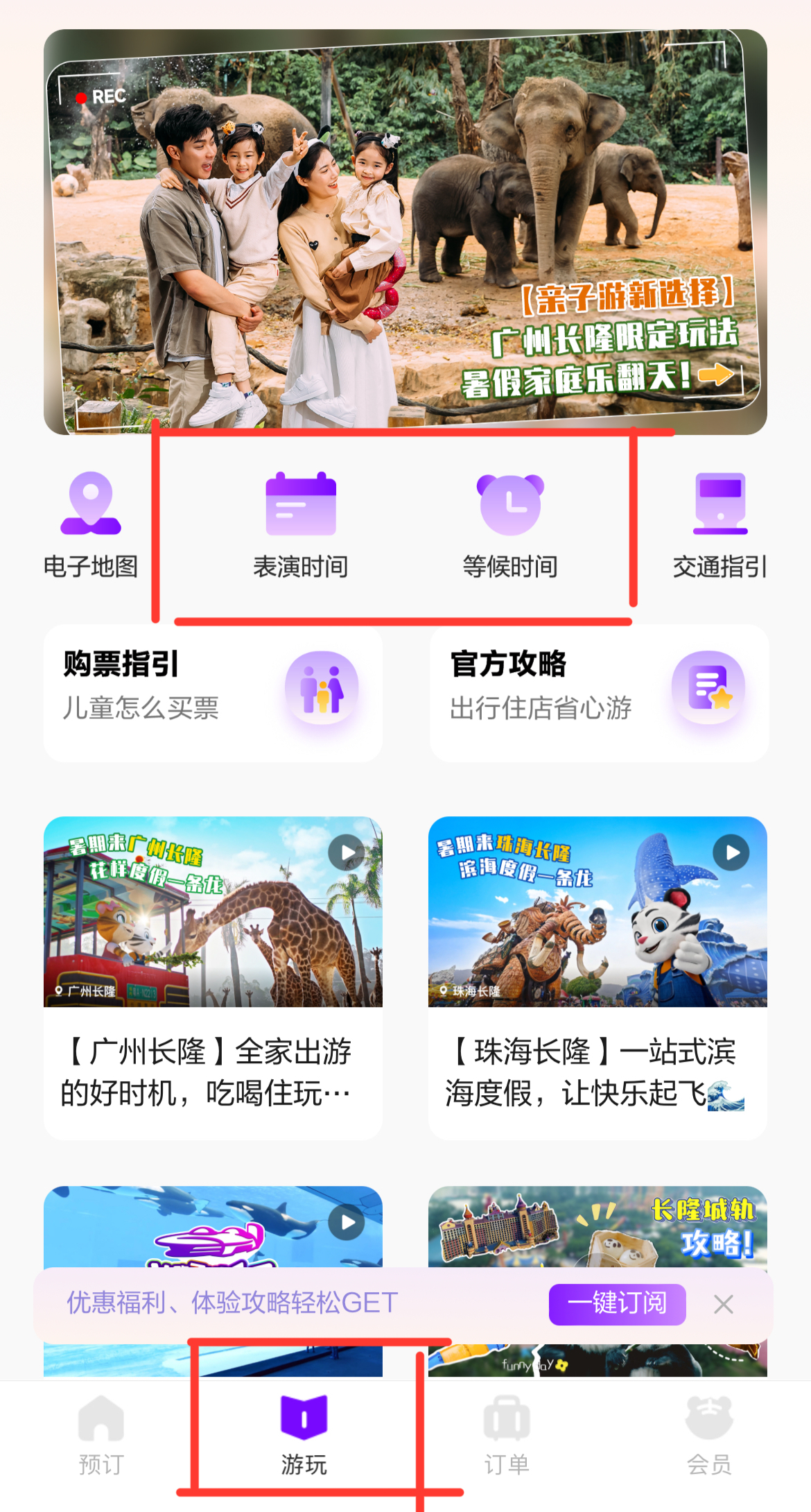Open the 购票指引 ticket guide card

(x=213, y=693)
